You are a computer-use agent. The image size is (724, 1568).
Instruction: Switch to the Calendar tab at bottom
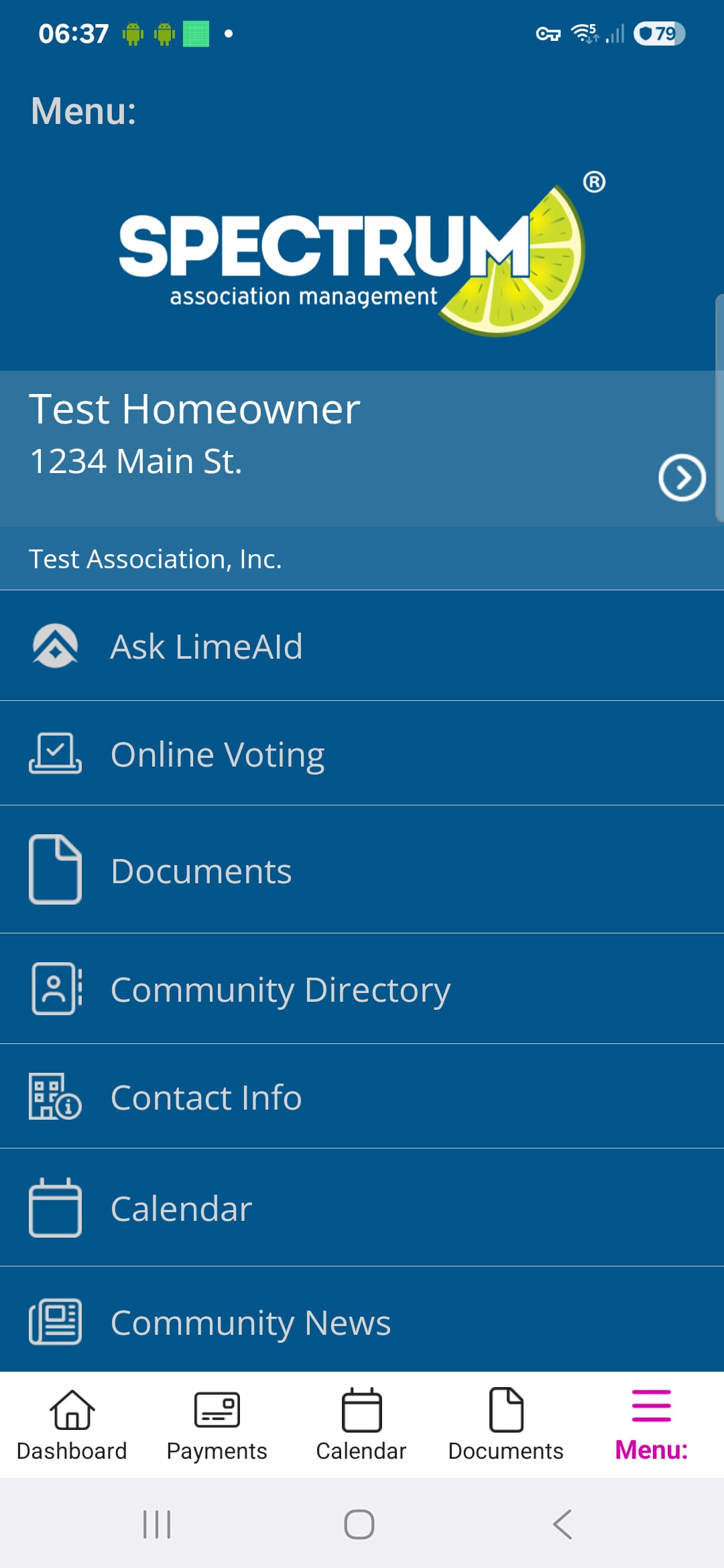[x=361, y=1409]
